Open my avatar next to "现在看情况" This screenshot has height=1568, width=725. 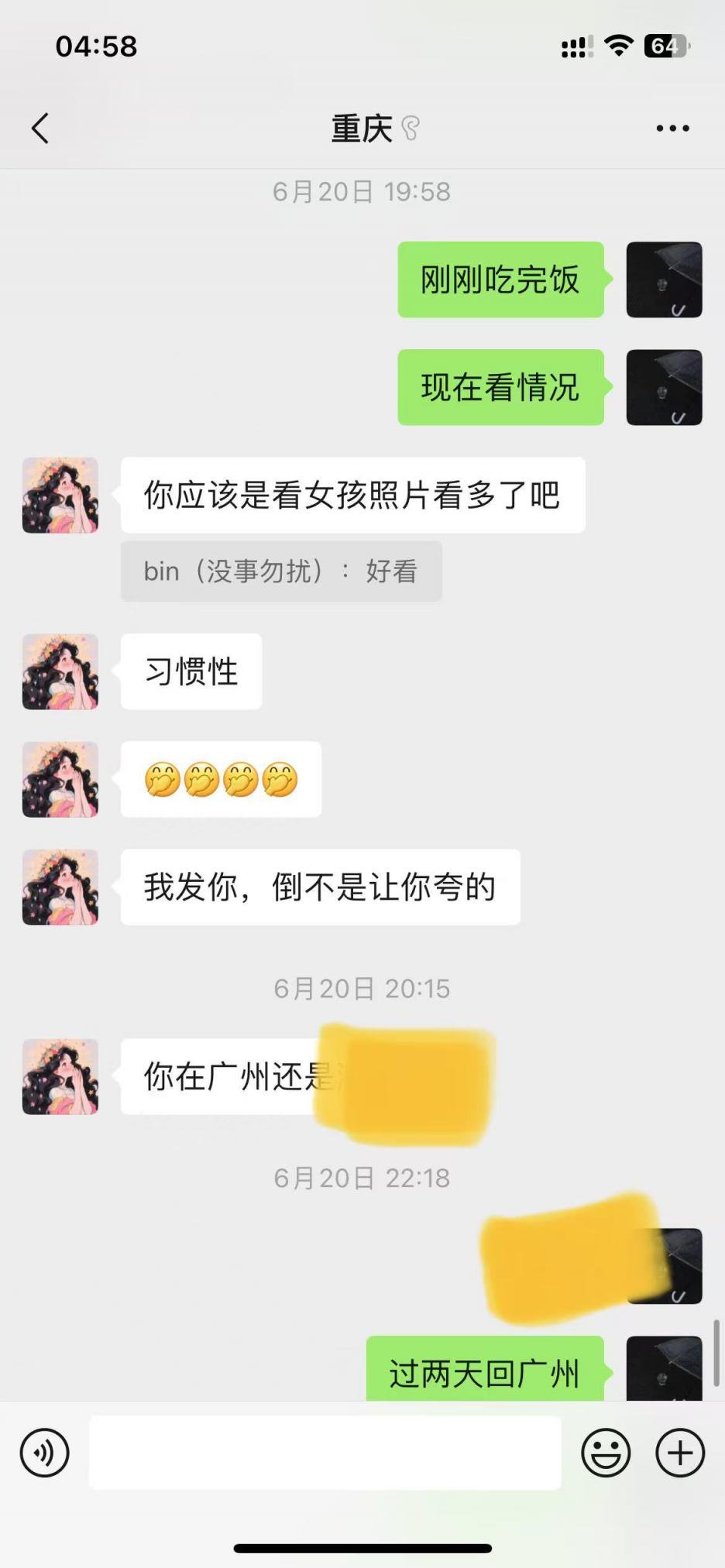point(664,387)
